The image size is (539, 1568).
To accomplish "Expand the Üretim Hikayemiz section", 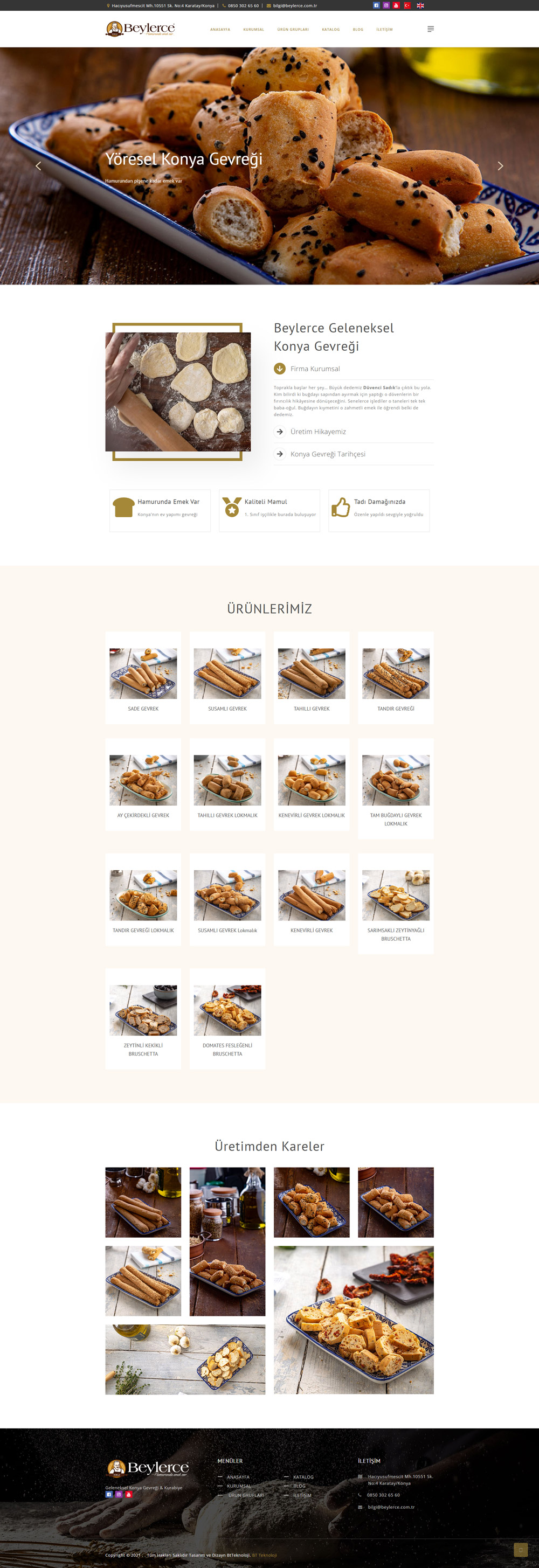I will (318, 432).
